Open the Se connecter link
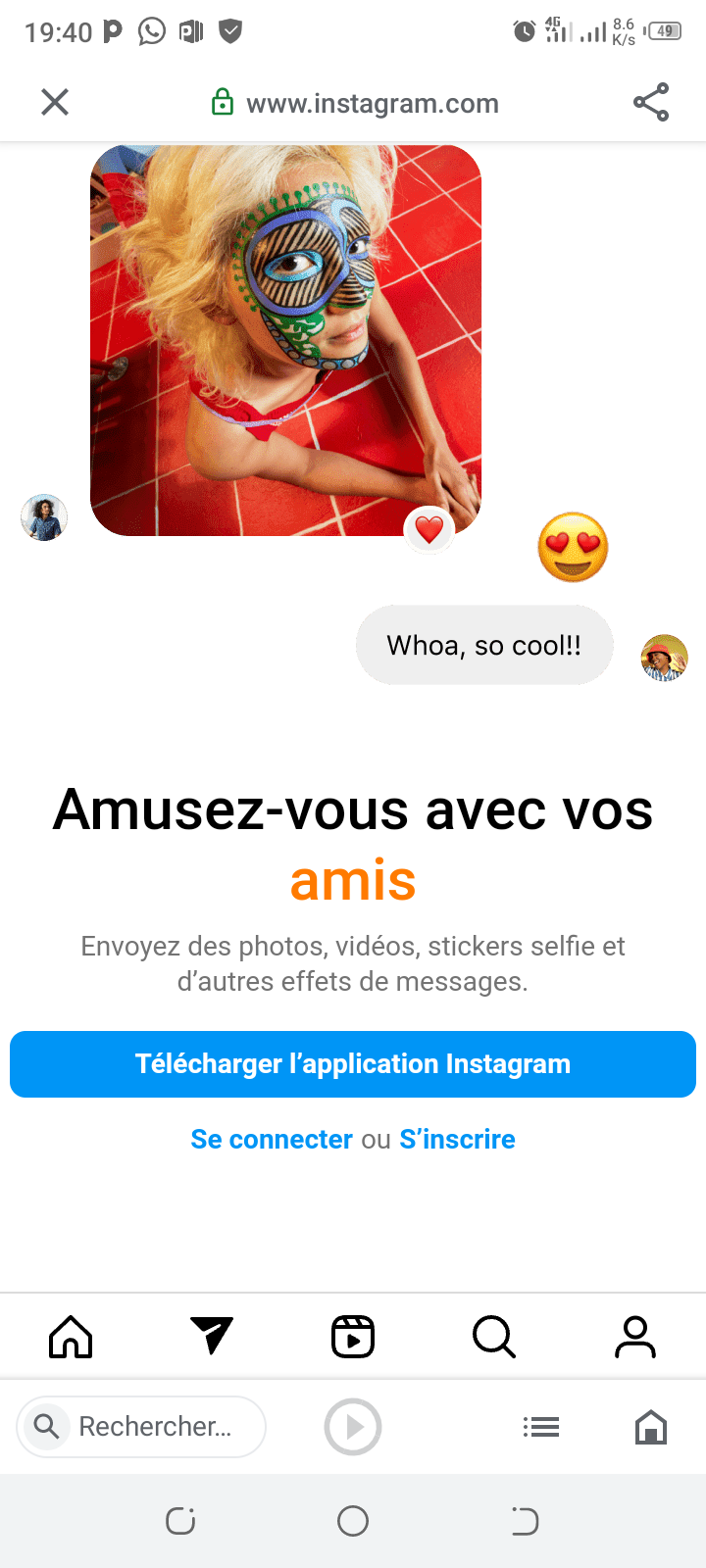The image size is (706, 1568). (x=272, y=1139)
